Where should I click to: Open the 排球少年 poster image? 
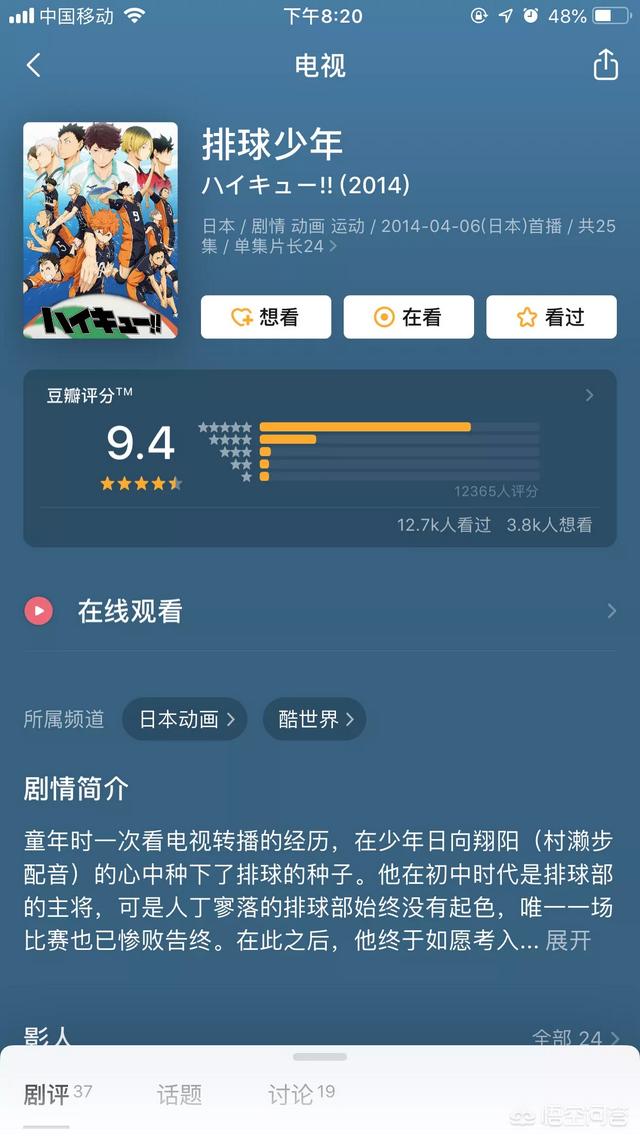tap(100, 230)
